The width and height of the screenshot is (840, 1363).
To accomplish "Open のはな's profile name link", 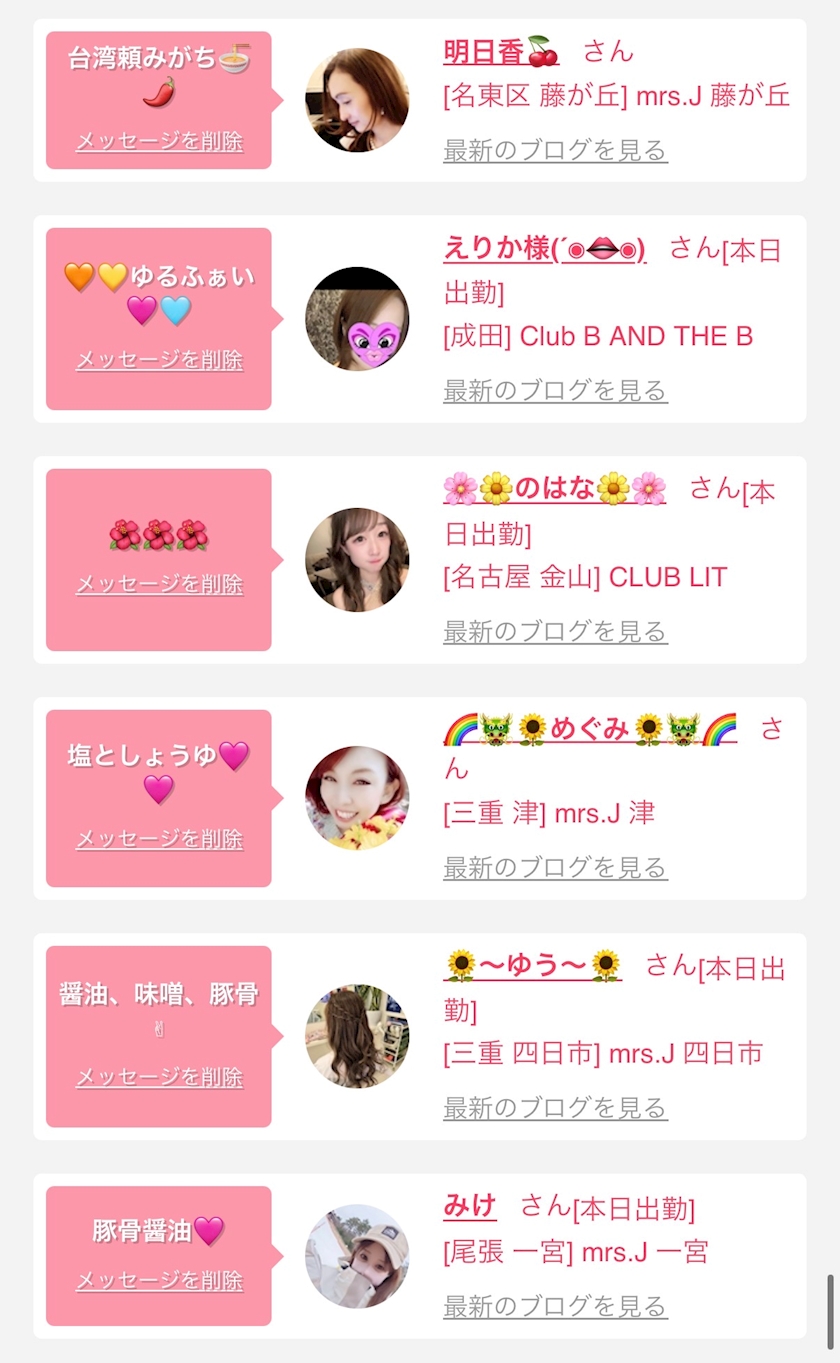I will pos(555,488).
